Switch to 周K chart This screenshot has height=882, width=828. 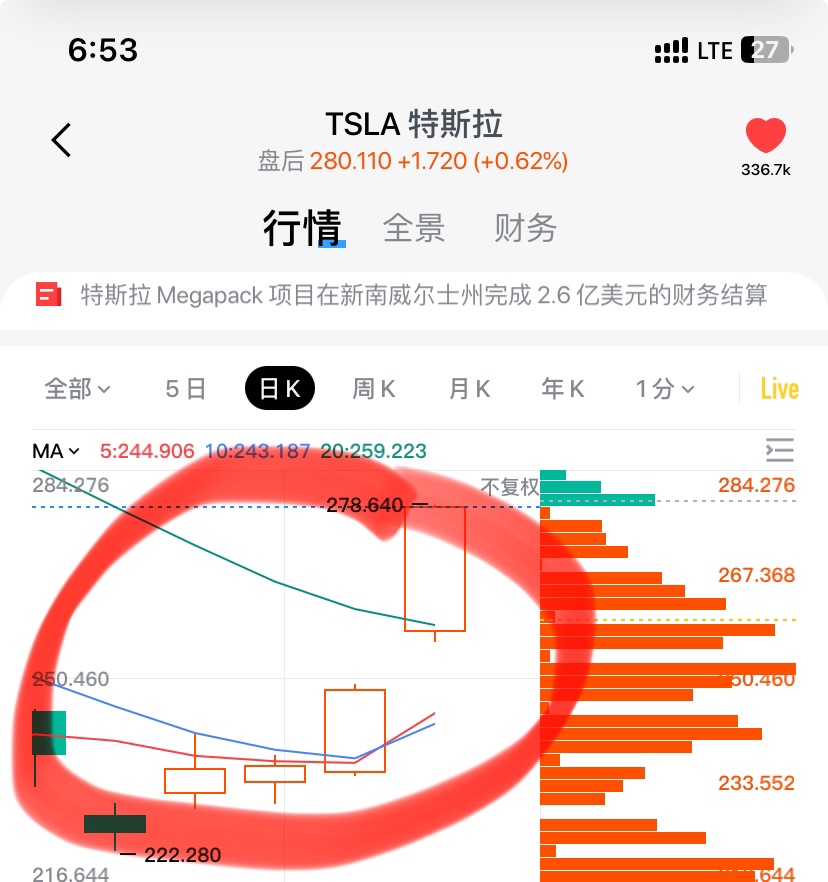coord(374,388)
